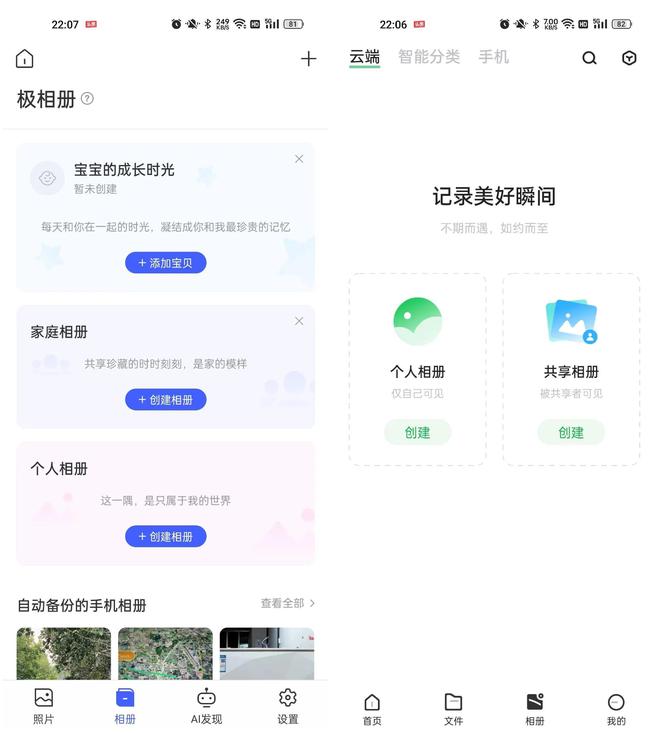660x733 pixels.
Task: Create an album under the pink 个人相册 card
Action: [x=166, y=537]
